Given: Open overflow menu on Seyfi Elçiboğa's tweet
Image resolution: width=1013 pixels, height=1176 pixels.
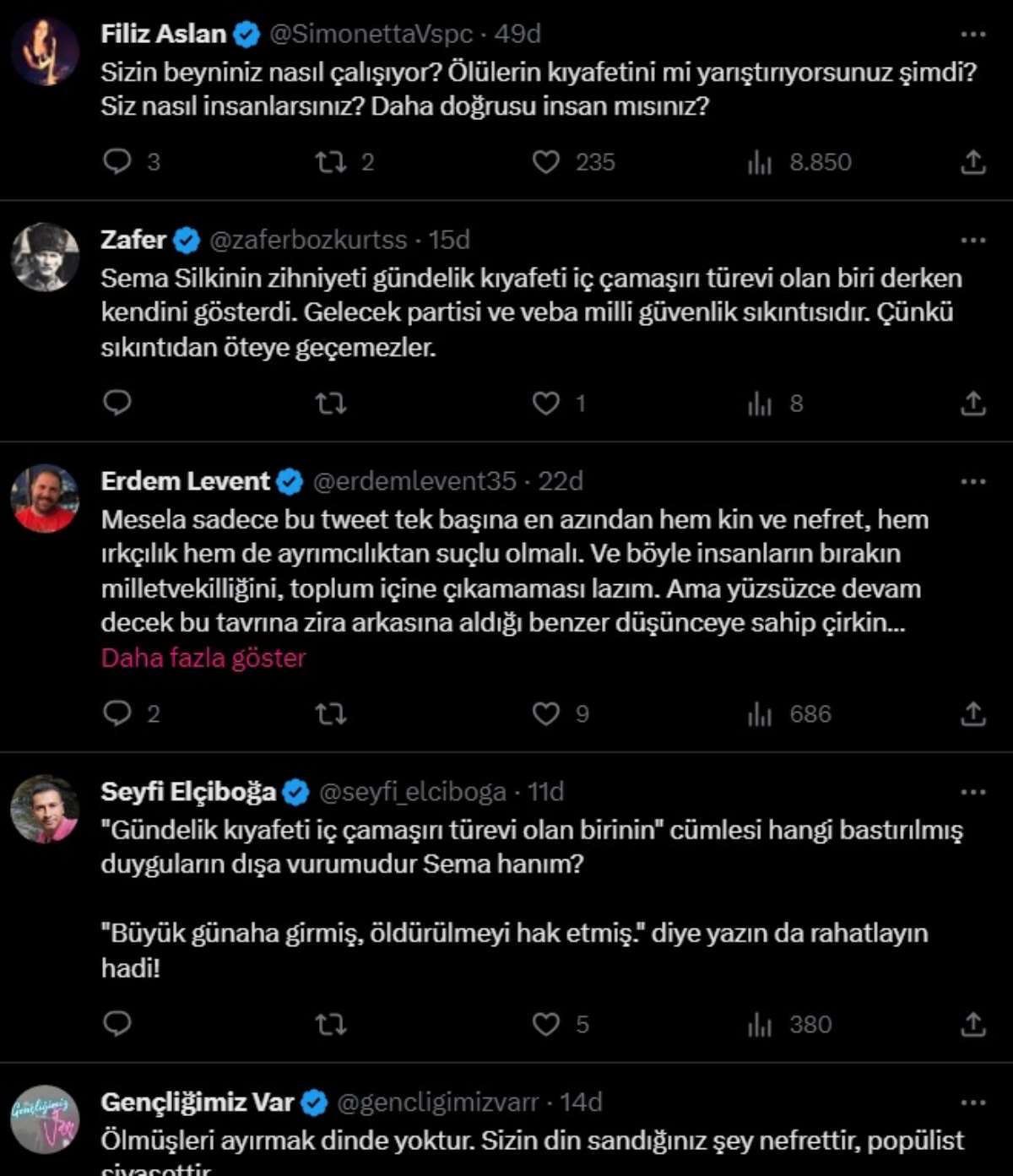Looking at the screenshot, I should click(x=972, y=792).
